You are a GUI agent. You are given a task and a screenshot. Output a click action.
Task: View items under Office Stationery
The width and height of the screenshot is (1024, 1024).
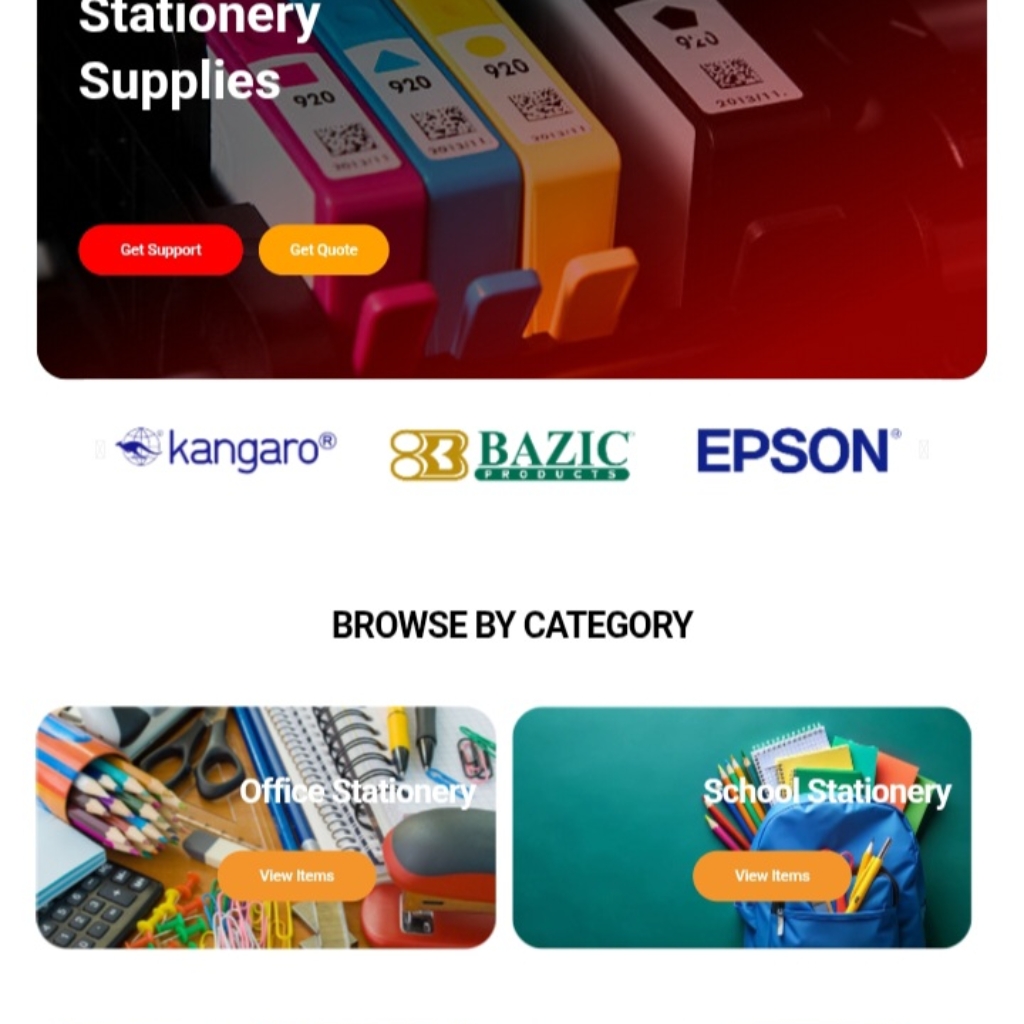click(x=297, y=876)
